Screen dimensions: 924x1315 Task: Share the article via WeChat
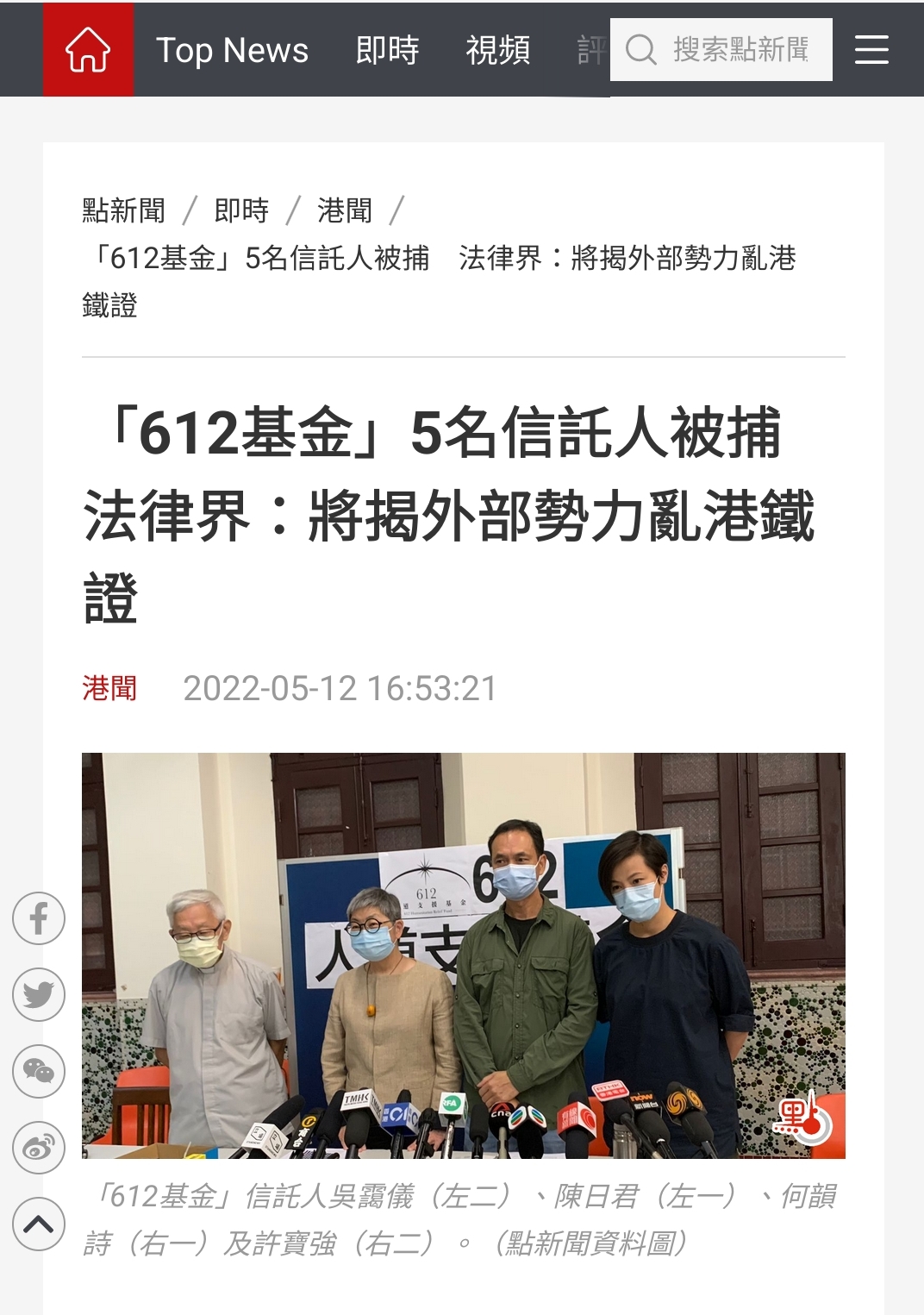point(39,1071)
